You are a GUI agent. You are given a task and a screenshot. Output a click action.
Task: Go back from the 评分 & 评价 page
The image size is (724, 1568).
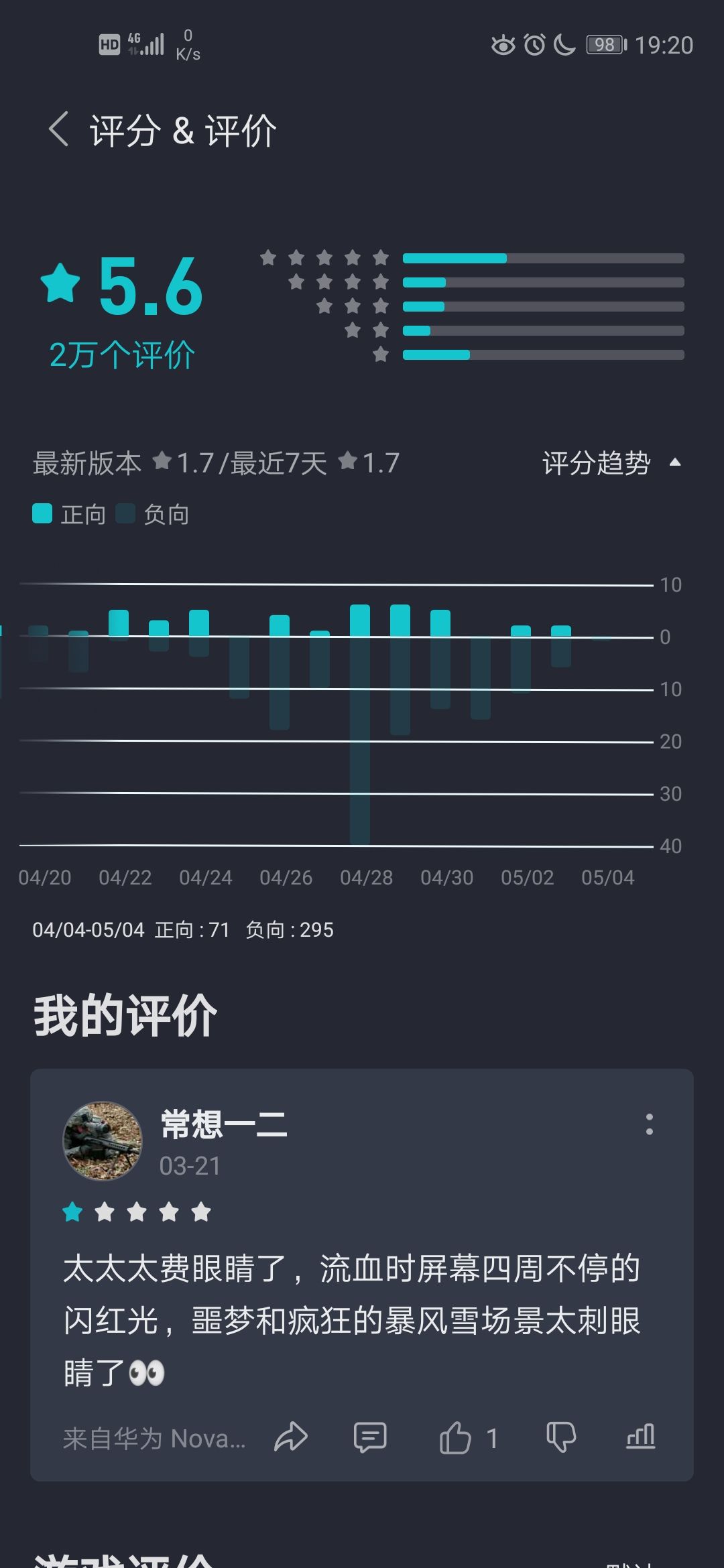coord(59,129)
